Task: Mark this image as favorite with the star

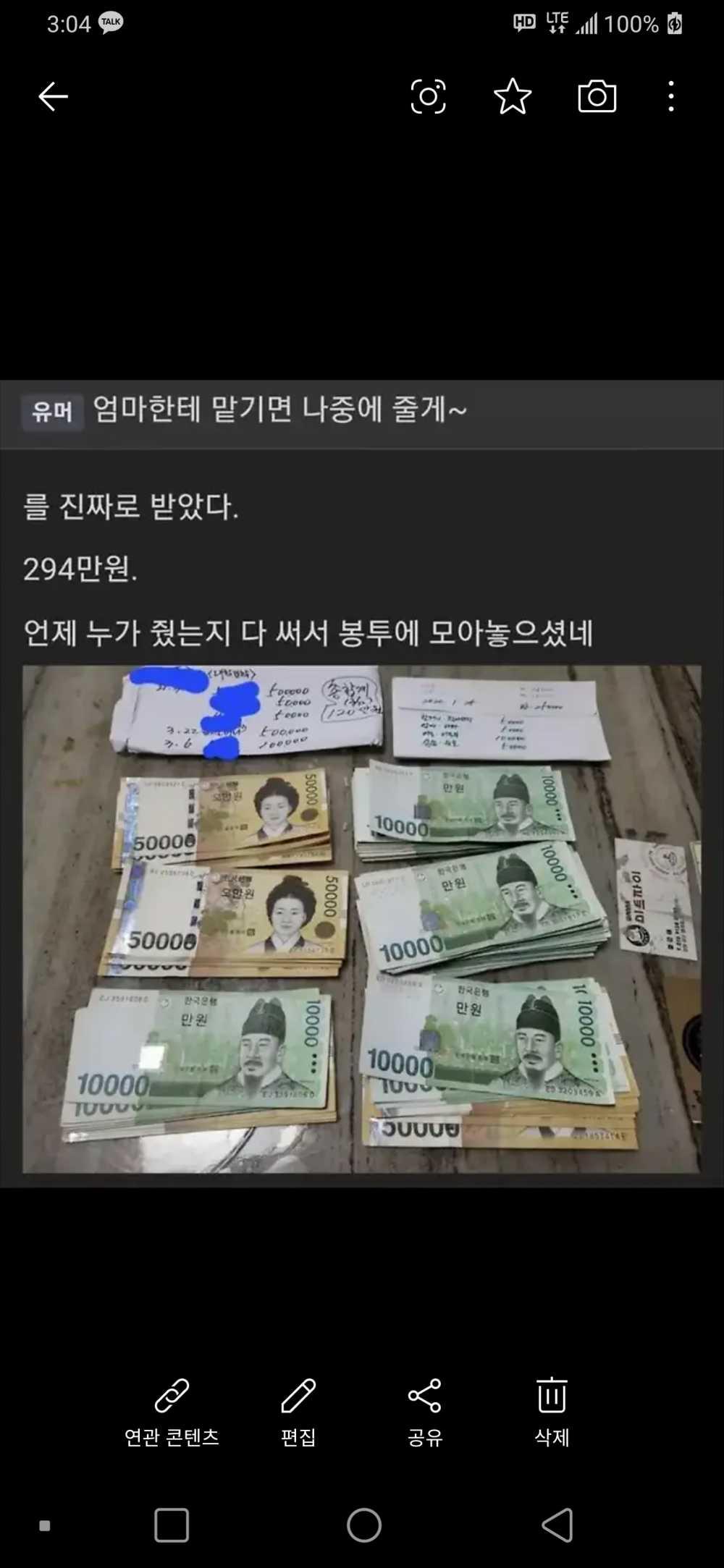Action: tap(513, 96)
